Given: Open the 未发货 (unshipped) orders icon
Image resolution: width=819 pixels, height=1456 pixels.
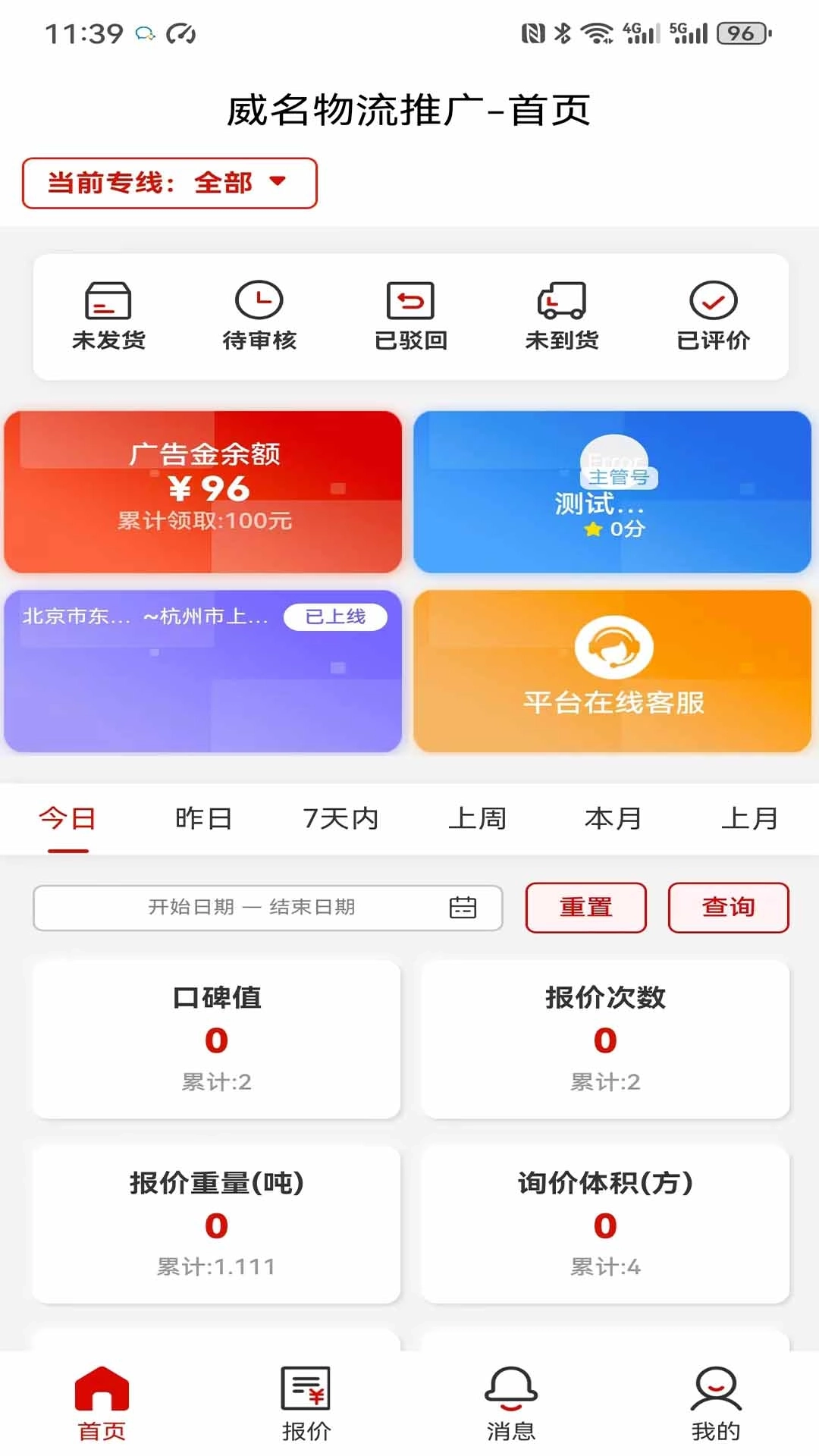Looking at the screenshot, I should click(110, 302).
